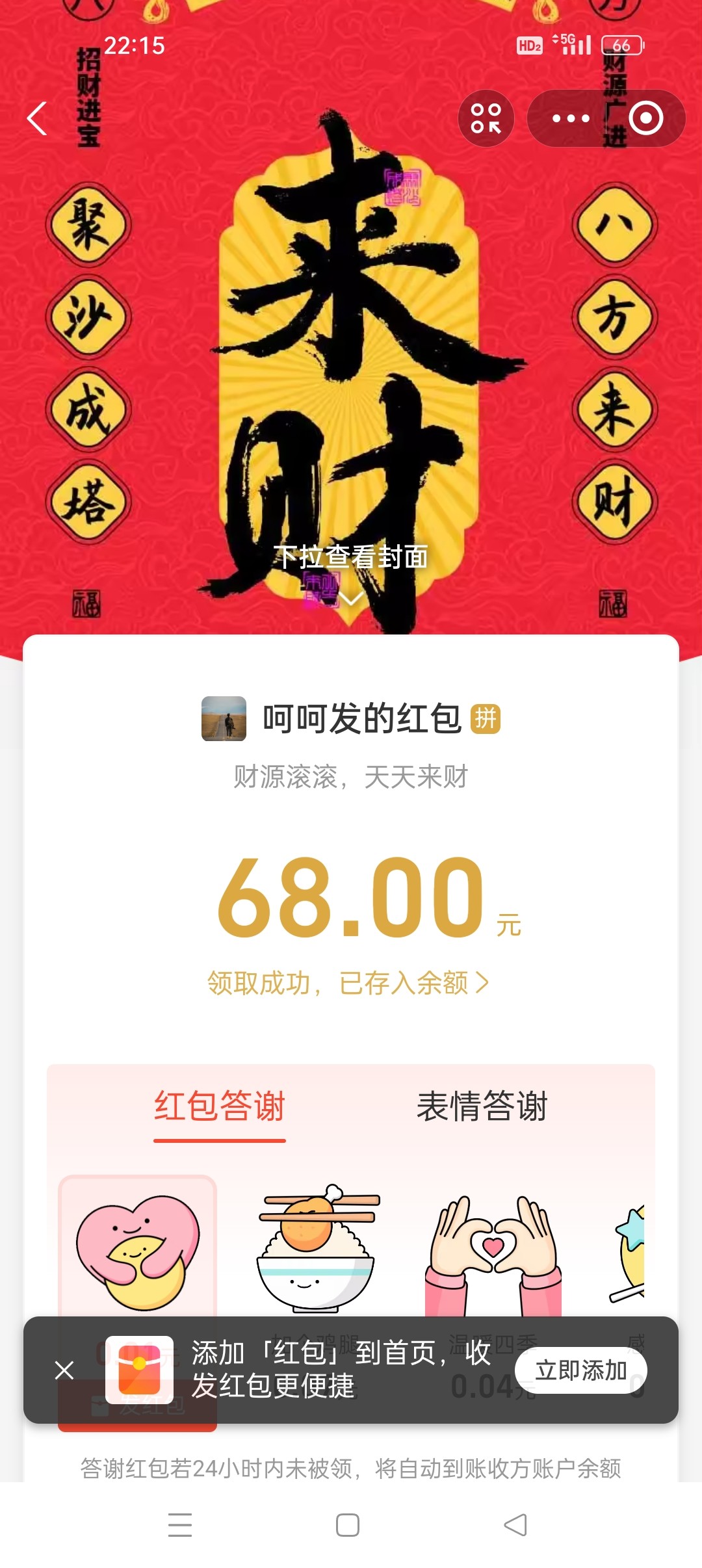This screenshot has height=1568, width=702.
Task: Open recent apps from the navigation bar
Action: (x=180, y=1525)
